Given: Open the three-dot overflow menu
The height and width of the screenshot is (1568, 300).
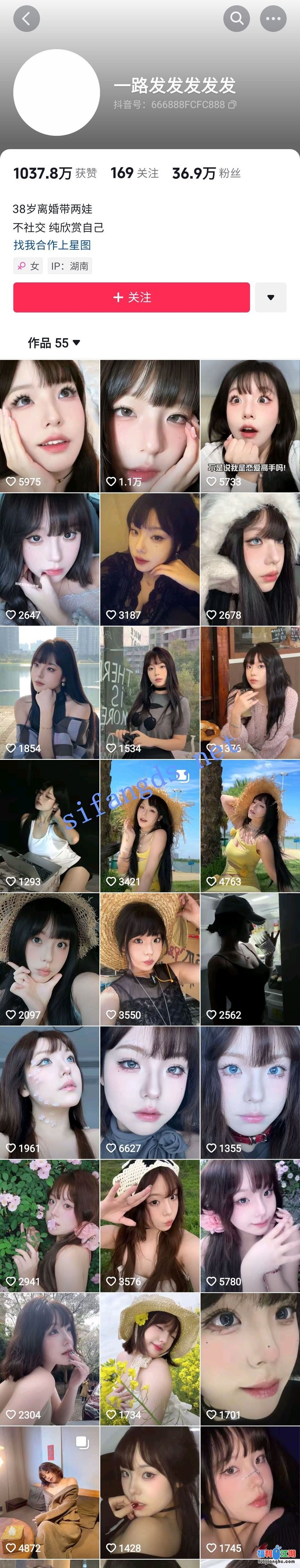Looking at the screenshot, I should 273,19.
